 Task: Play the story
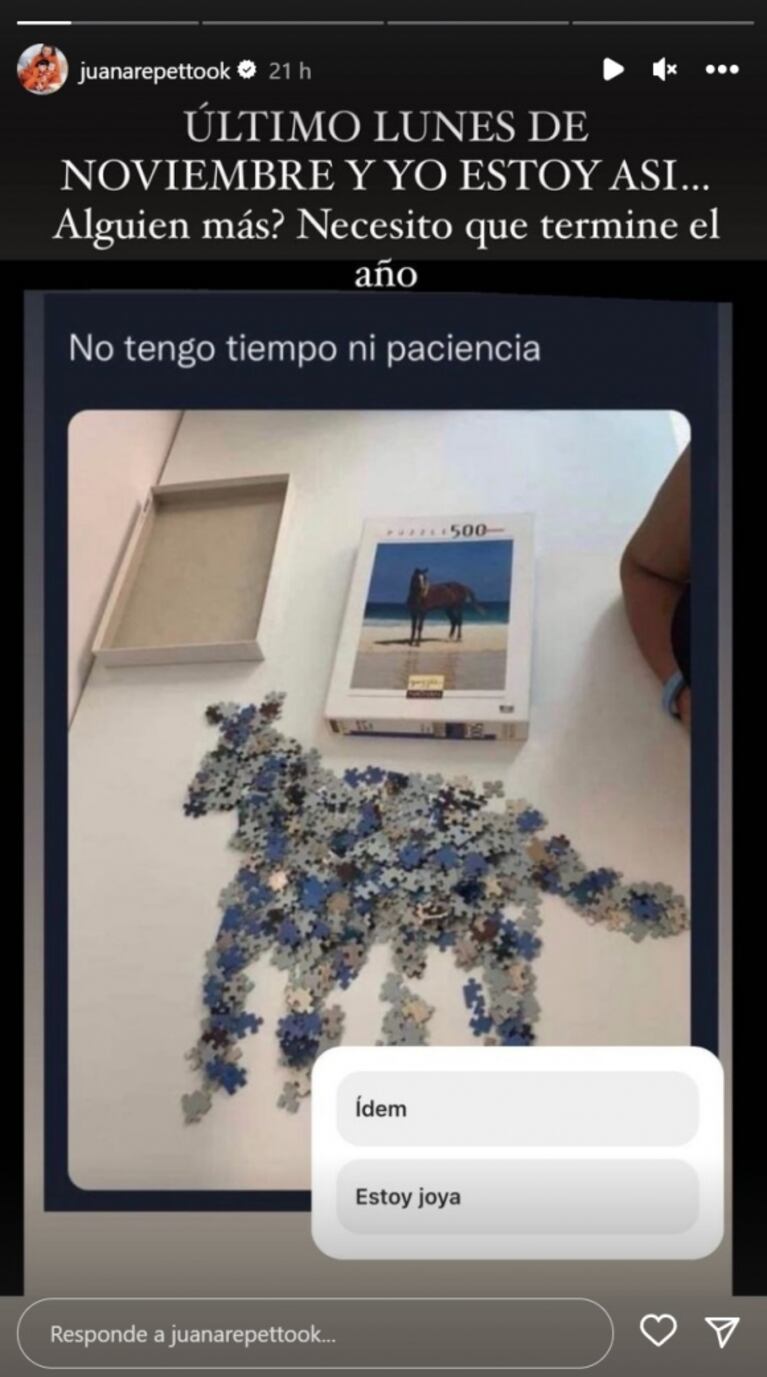point(613,69)
